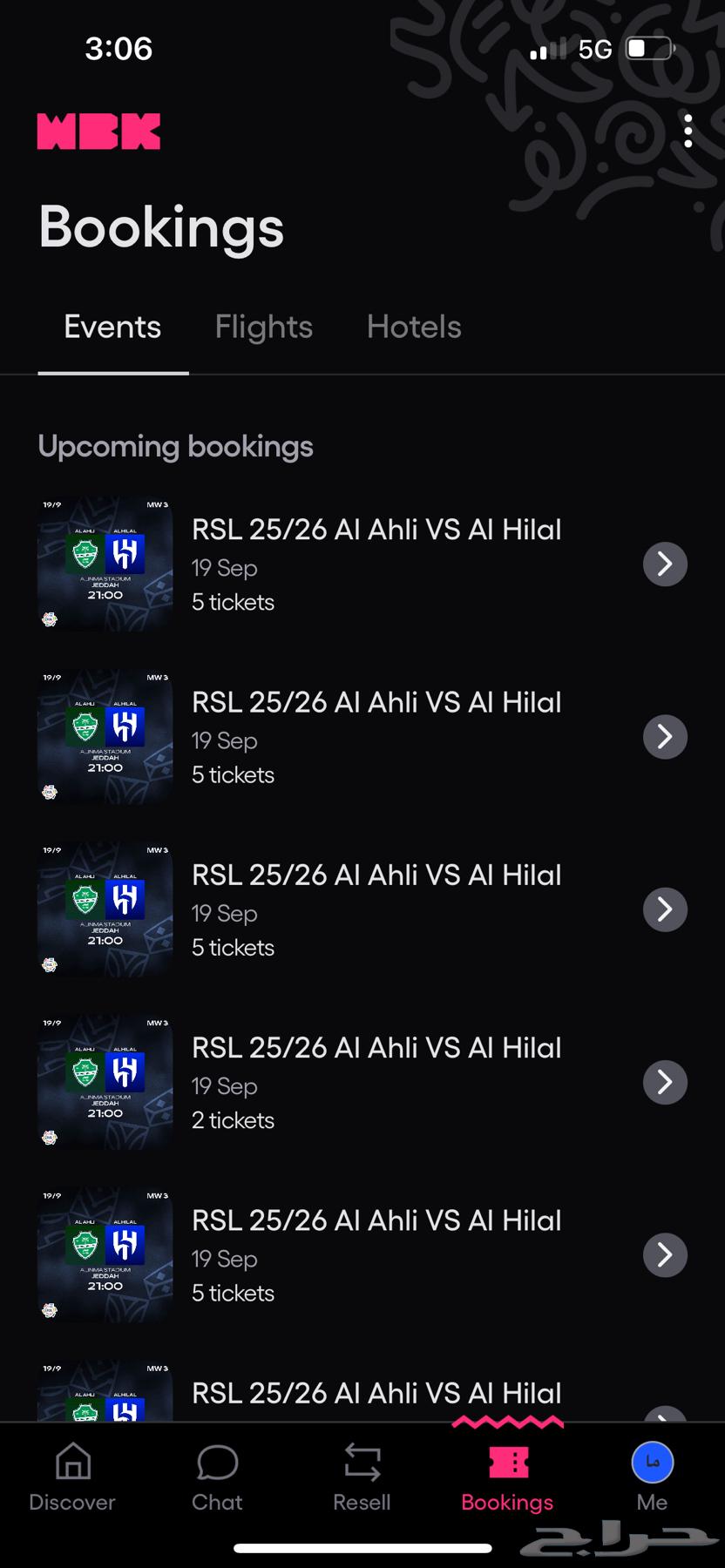Select the third RSL 25/26 booking title

click(376, 875)
